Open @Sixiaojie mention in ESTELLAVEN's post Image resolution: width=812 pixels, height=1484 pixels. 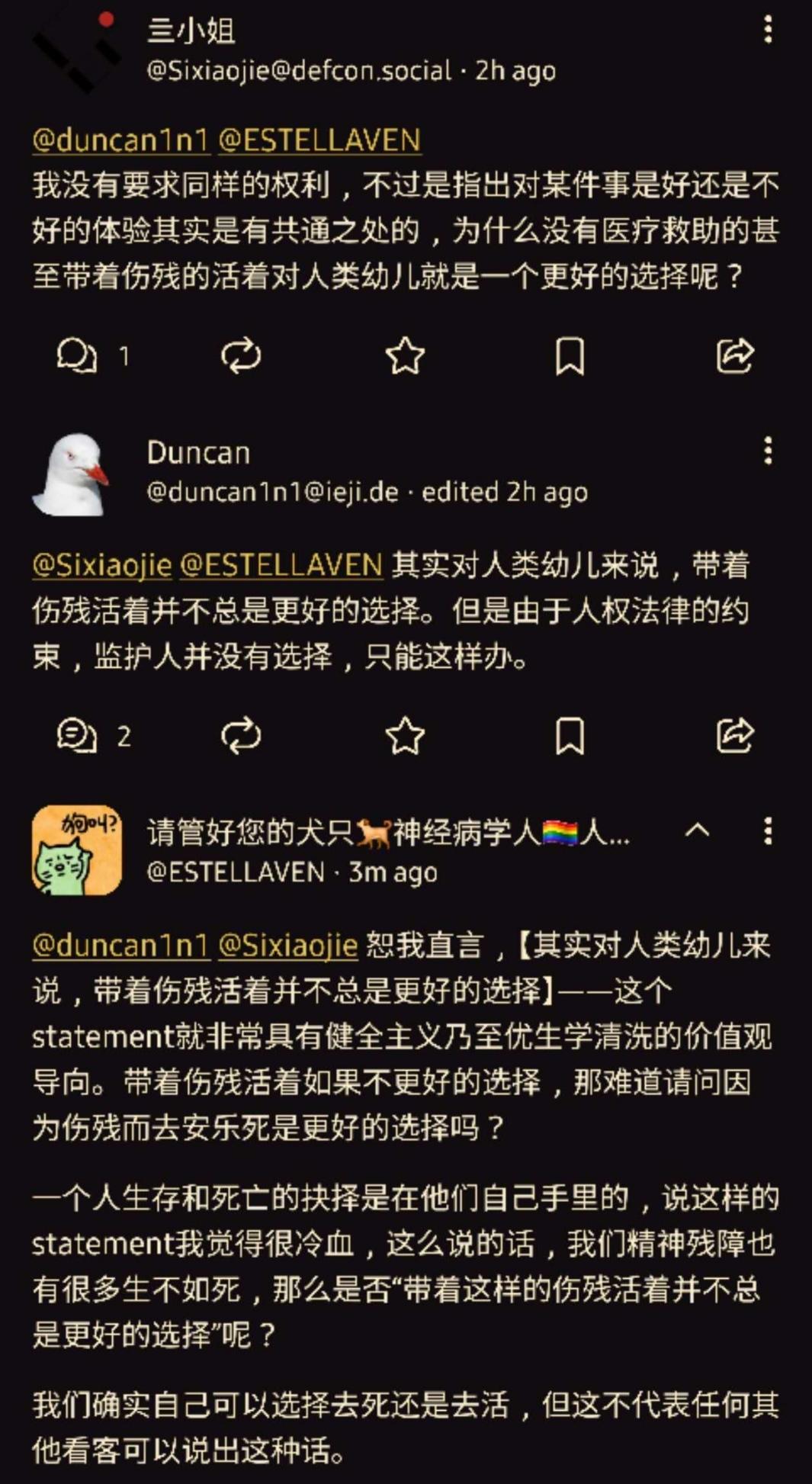[x=288, y=946]
